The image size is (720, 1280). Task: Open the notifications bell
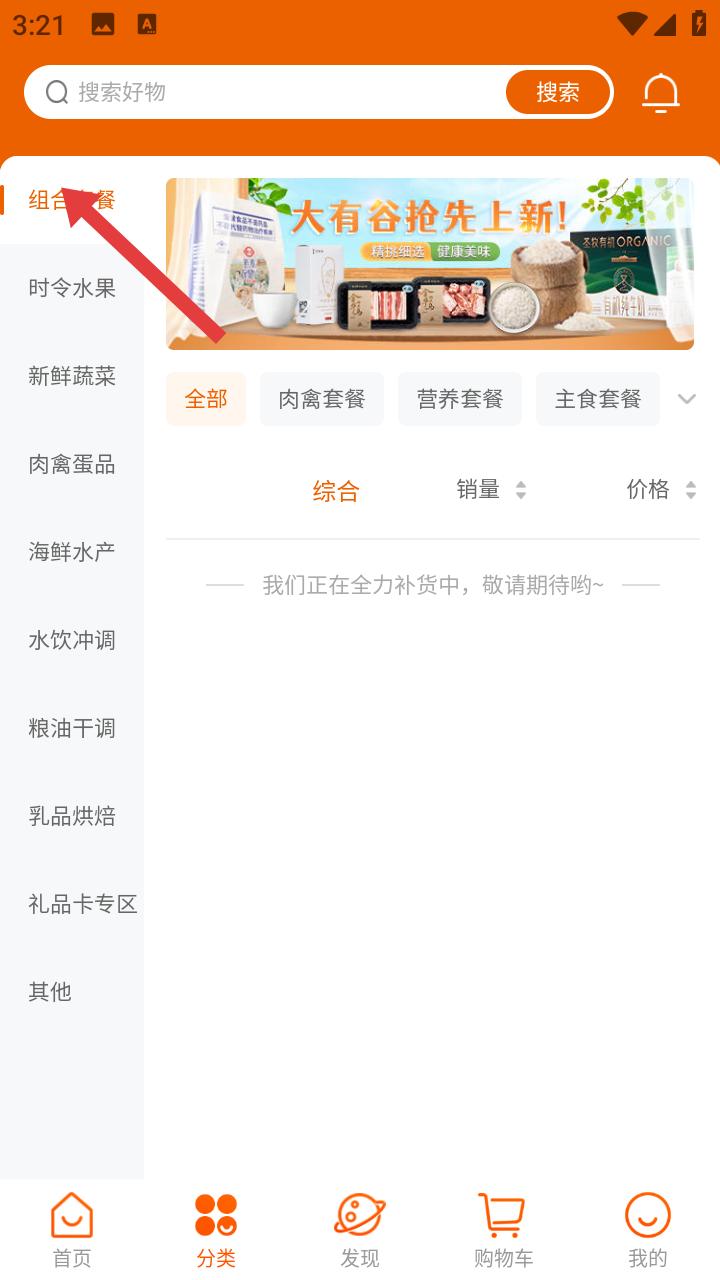tap(660, 93)
